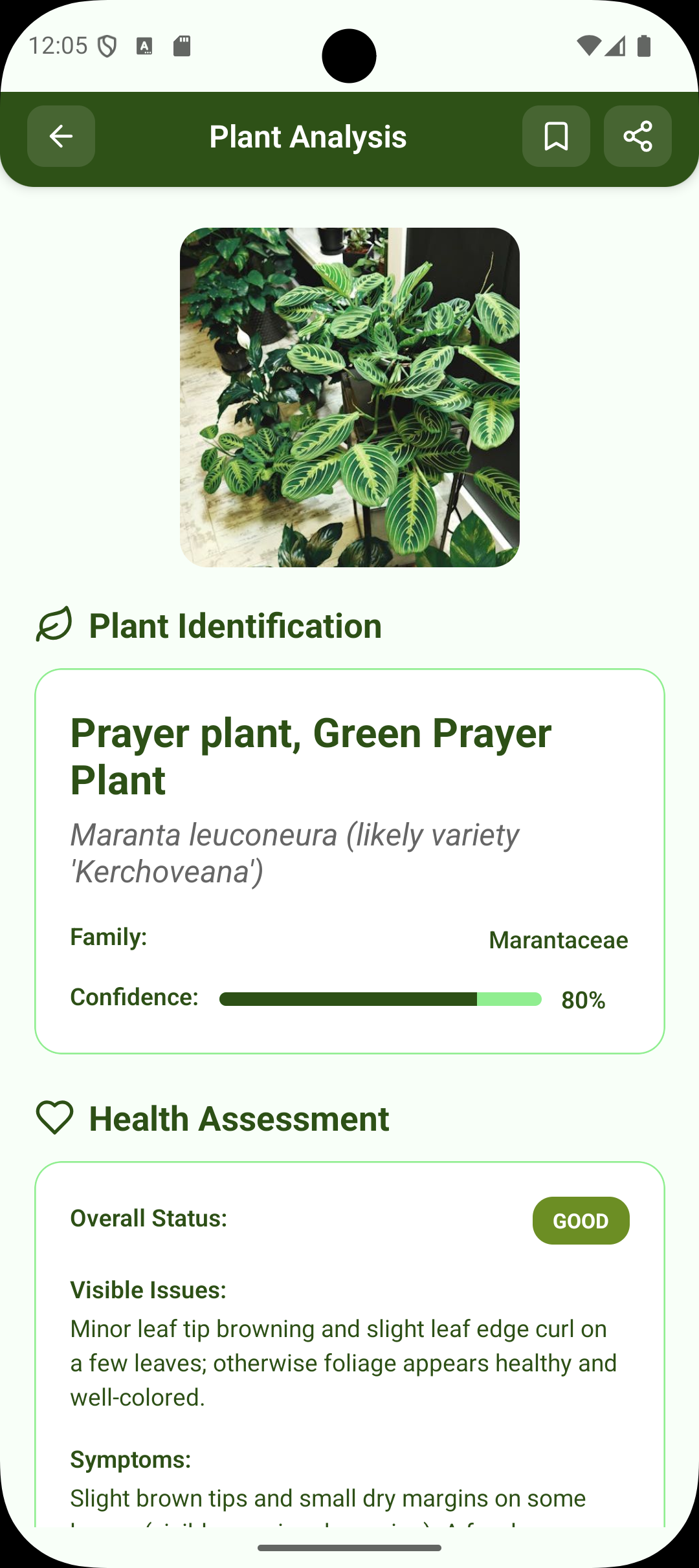Go back using the arrow in the app bar
Image resolution: width=699 pixels, height=1568 pixels.
[61, 136]
